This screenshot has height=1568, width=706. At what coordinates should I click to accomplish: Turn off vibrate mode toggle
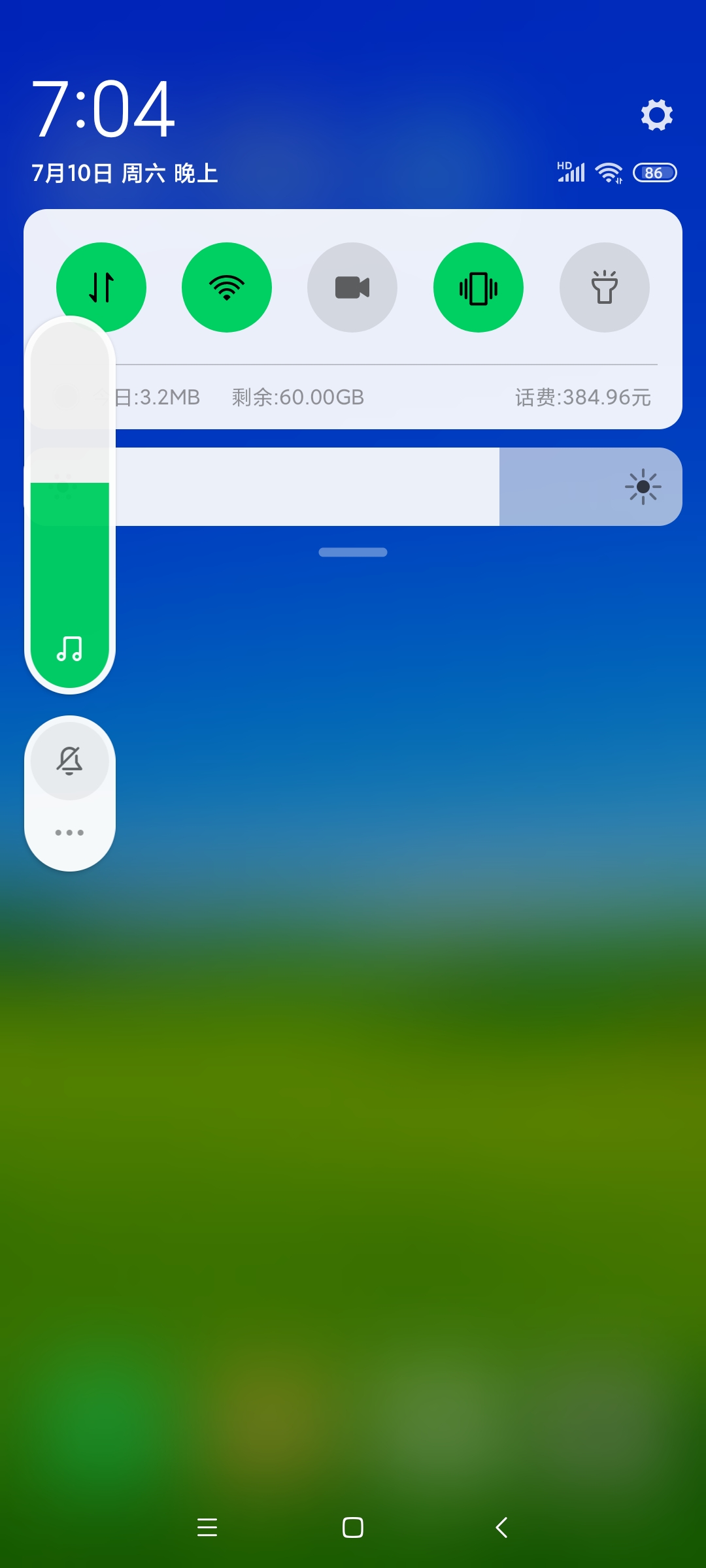pyautogui.click(x=479, y=287)
